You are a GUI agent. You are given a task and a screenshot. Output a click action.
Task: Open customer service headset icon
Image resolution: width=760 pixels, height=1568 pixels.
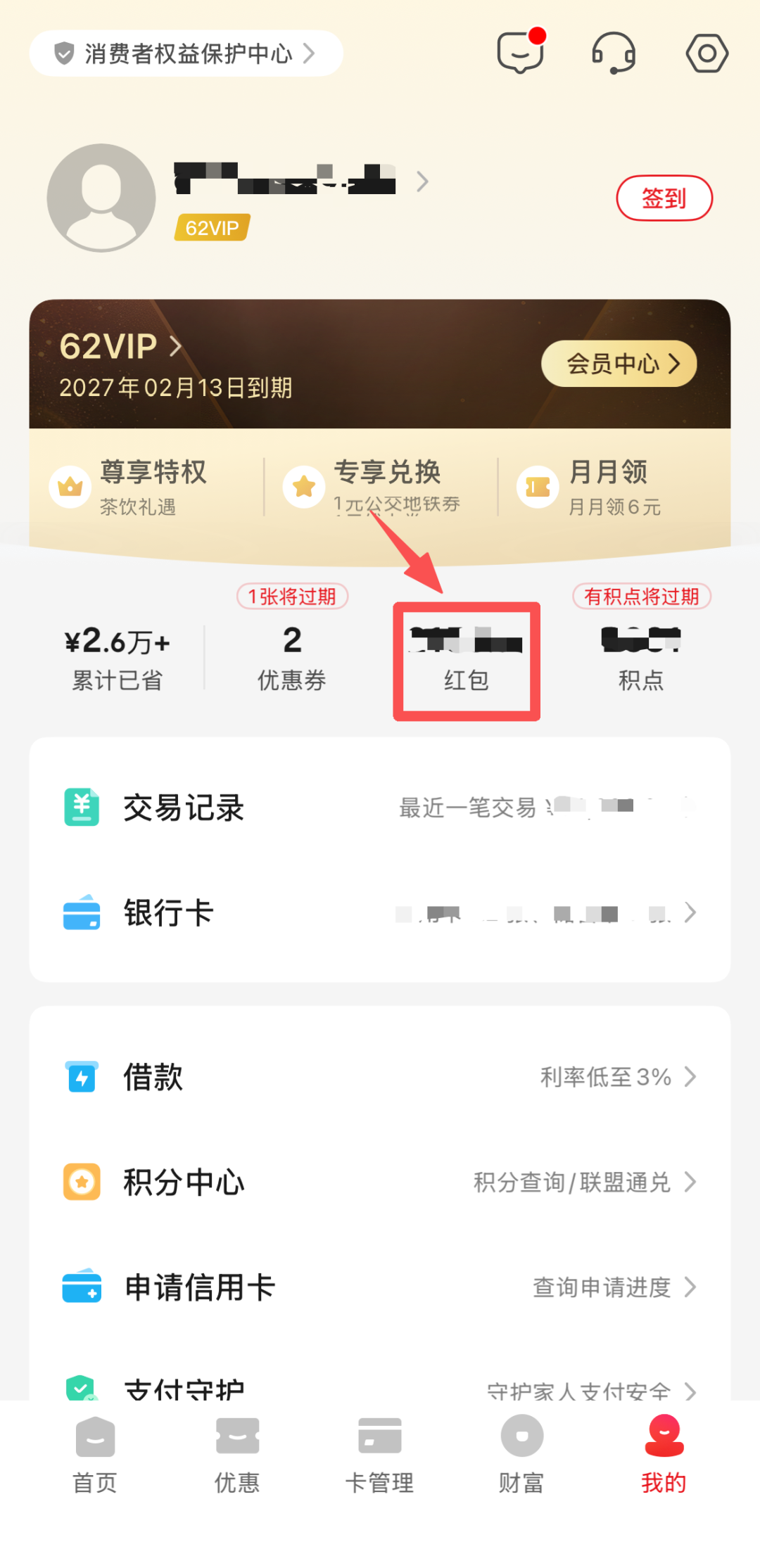click(x=613, y=53)
